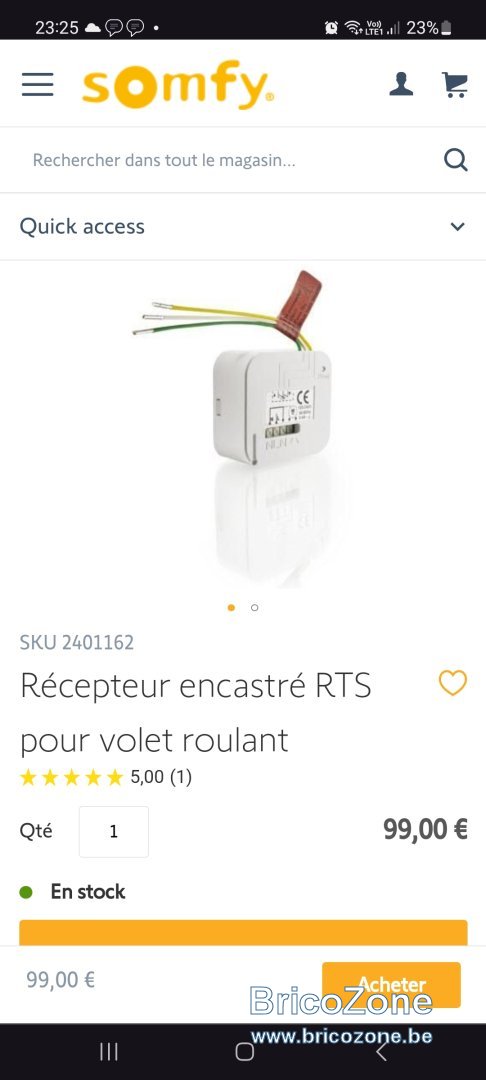The image size is (486, 1080).
Task: Open the recent apps overview
Action: pyautogui.click(x=109, y=1051)
